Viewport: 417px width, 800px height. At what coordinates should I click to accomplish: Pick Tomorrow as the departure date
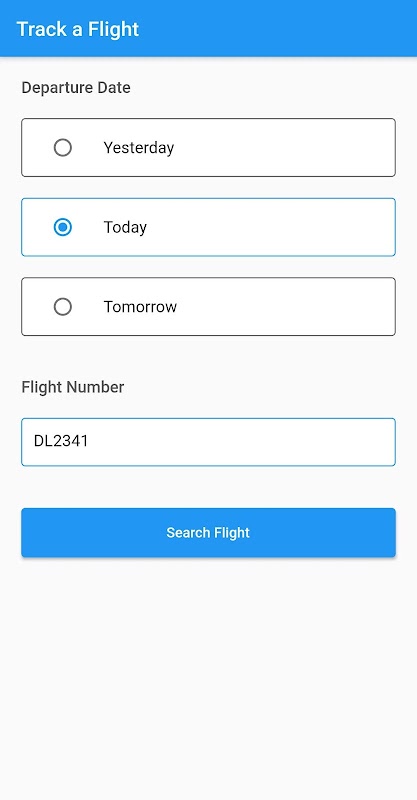[208, 307]
